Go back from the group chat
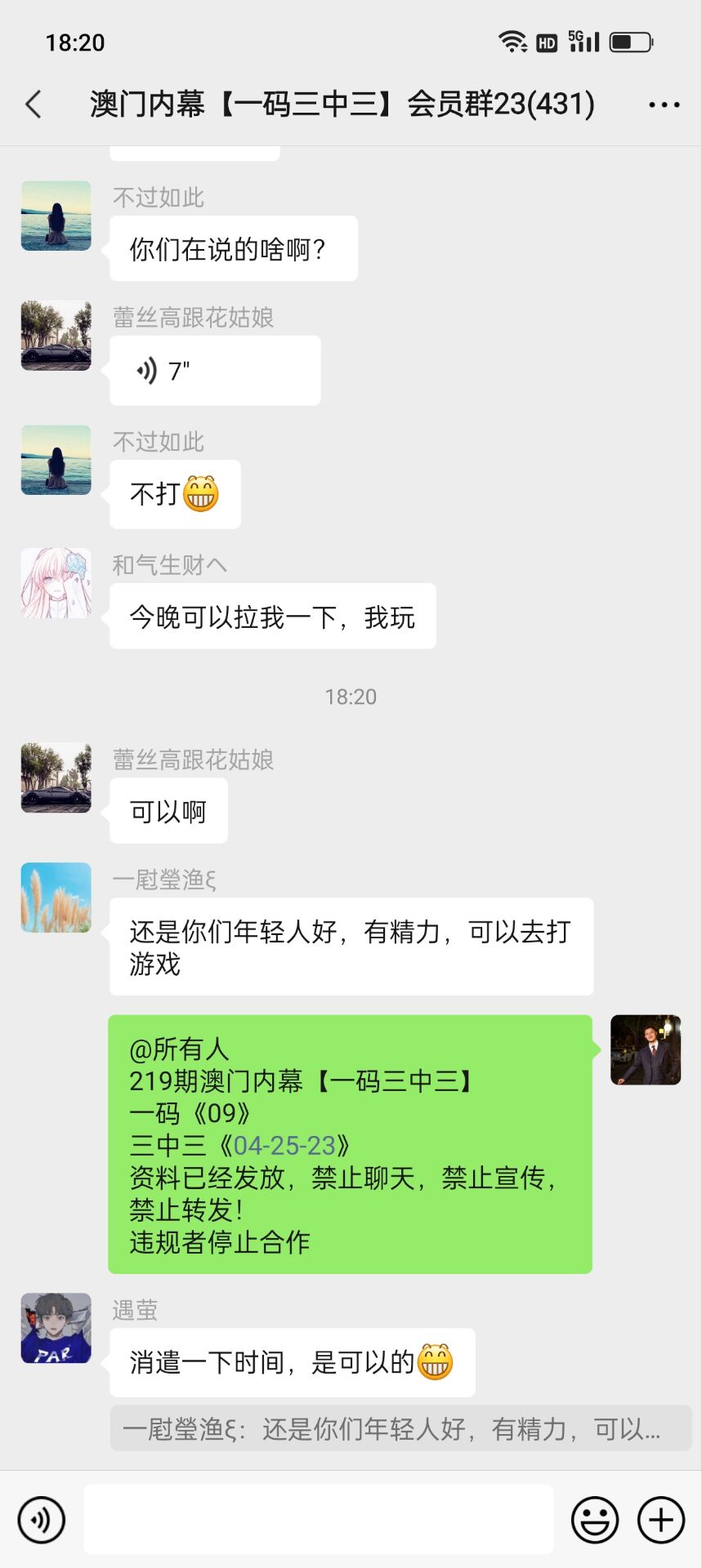 (x=34, y=105)
